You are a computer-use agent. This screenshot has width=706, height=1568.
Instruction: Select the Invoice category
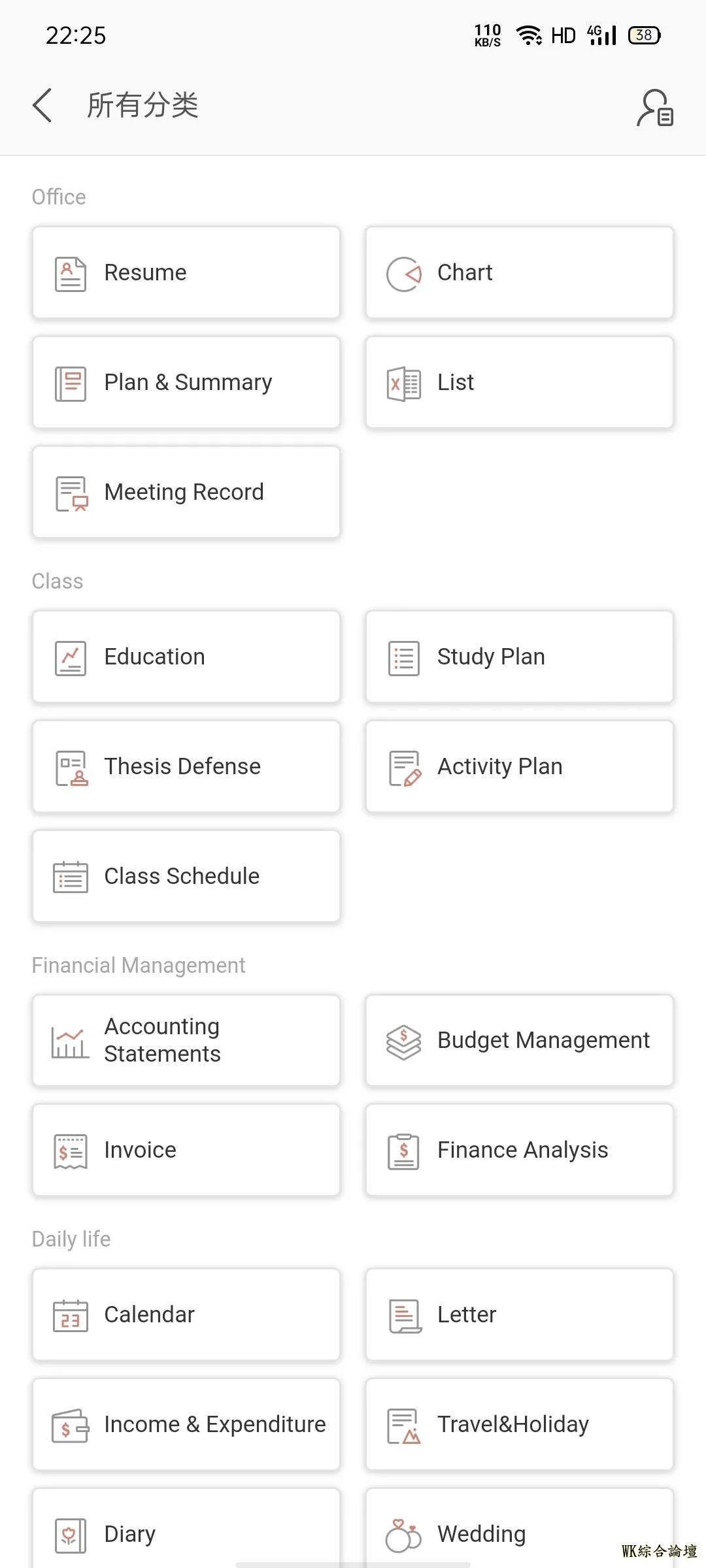click(186, 1150)
